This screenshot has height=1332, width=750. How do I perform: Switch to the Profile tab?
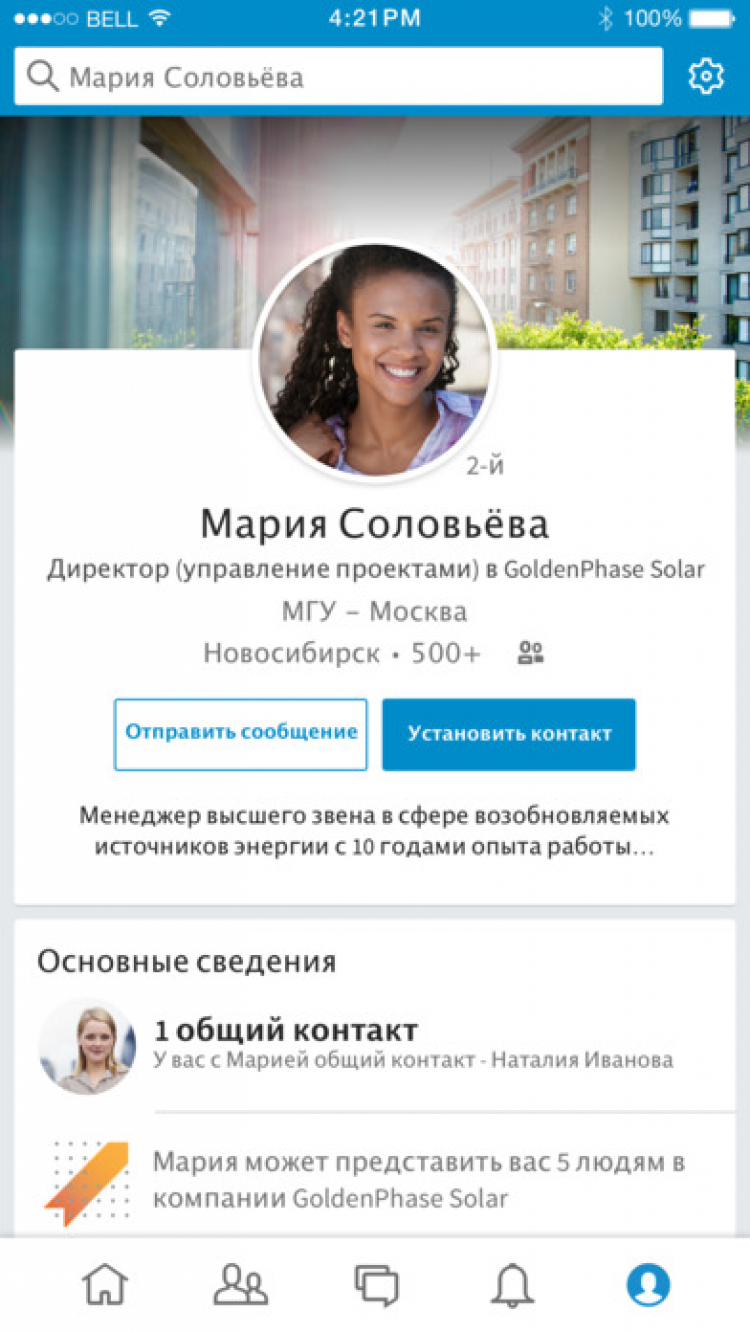pos(648,1284)
